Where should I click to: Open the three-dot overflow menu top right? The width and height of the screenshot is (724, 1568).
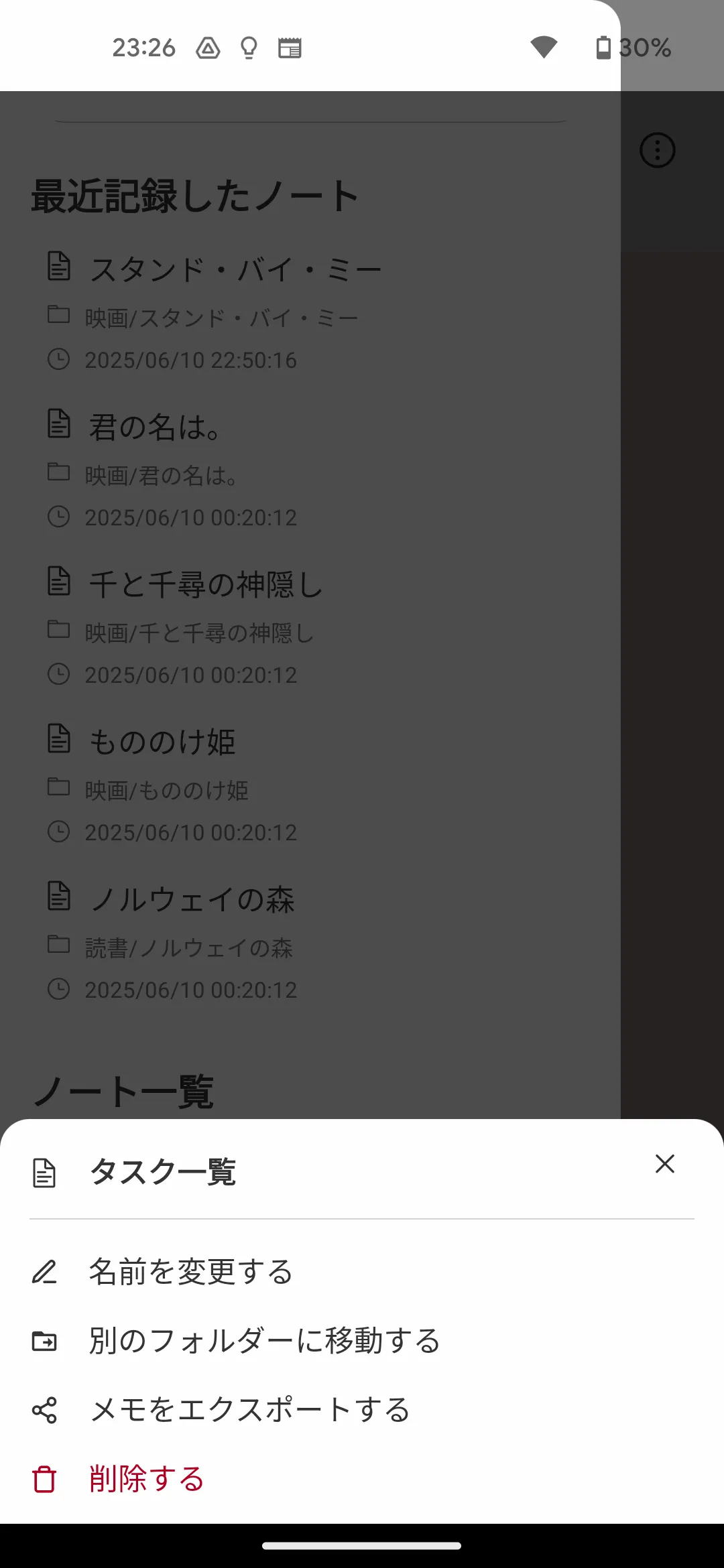[x=657, y=150]
